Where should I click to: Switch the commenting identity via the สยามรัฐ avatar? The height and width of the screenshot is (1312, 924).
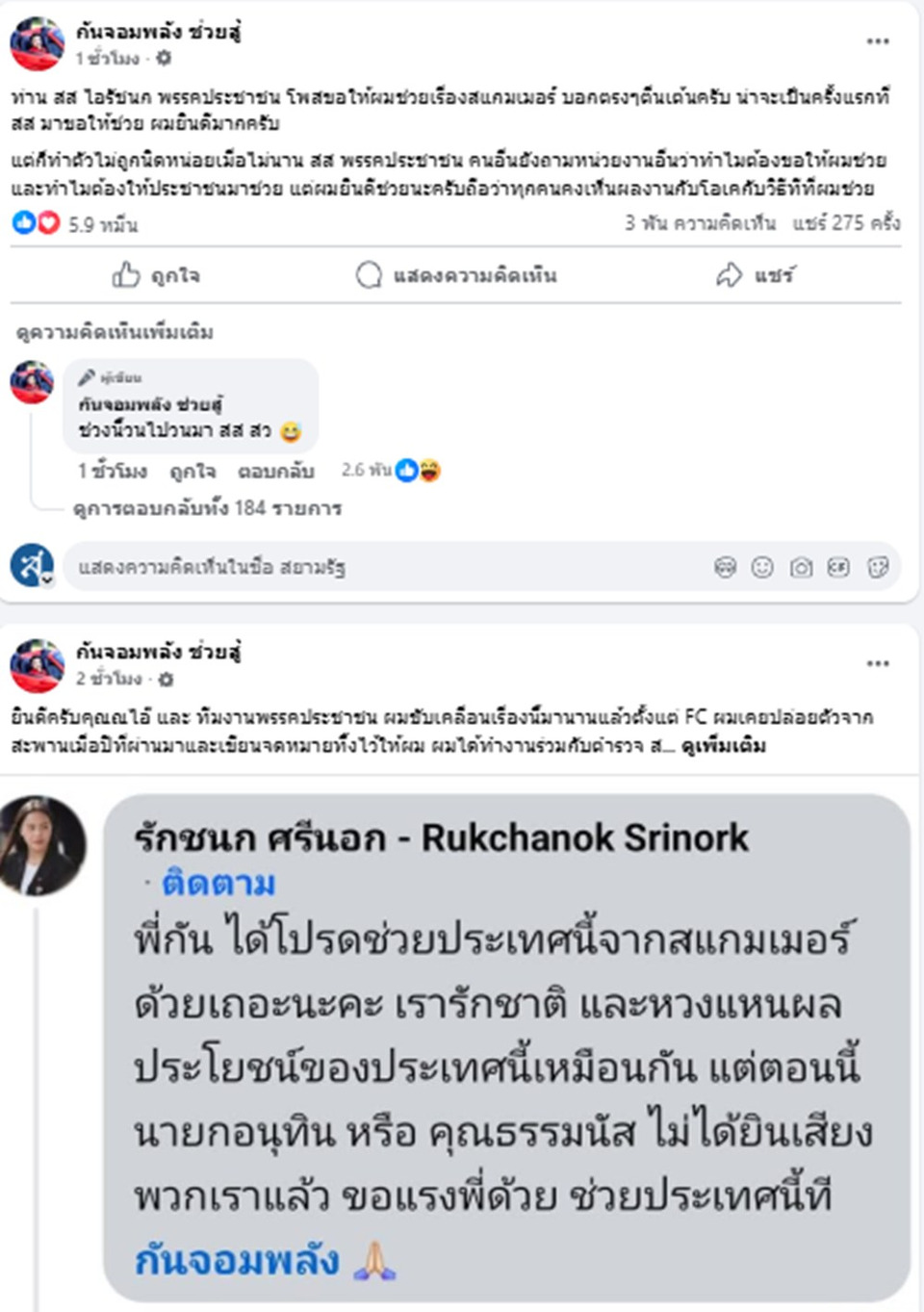click(x=32, y=566)
